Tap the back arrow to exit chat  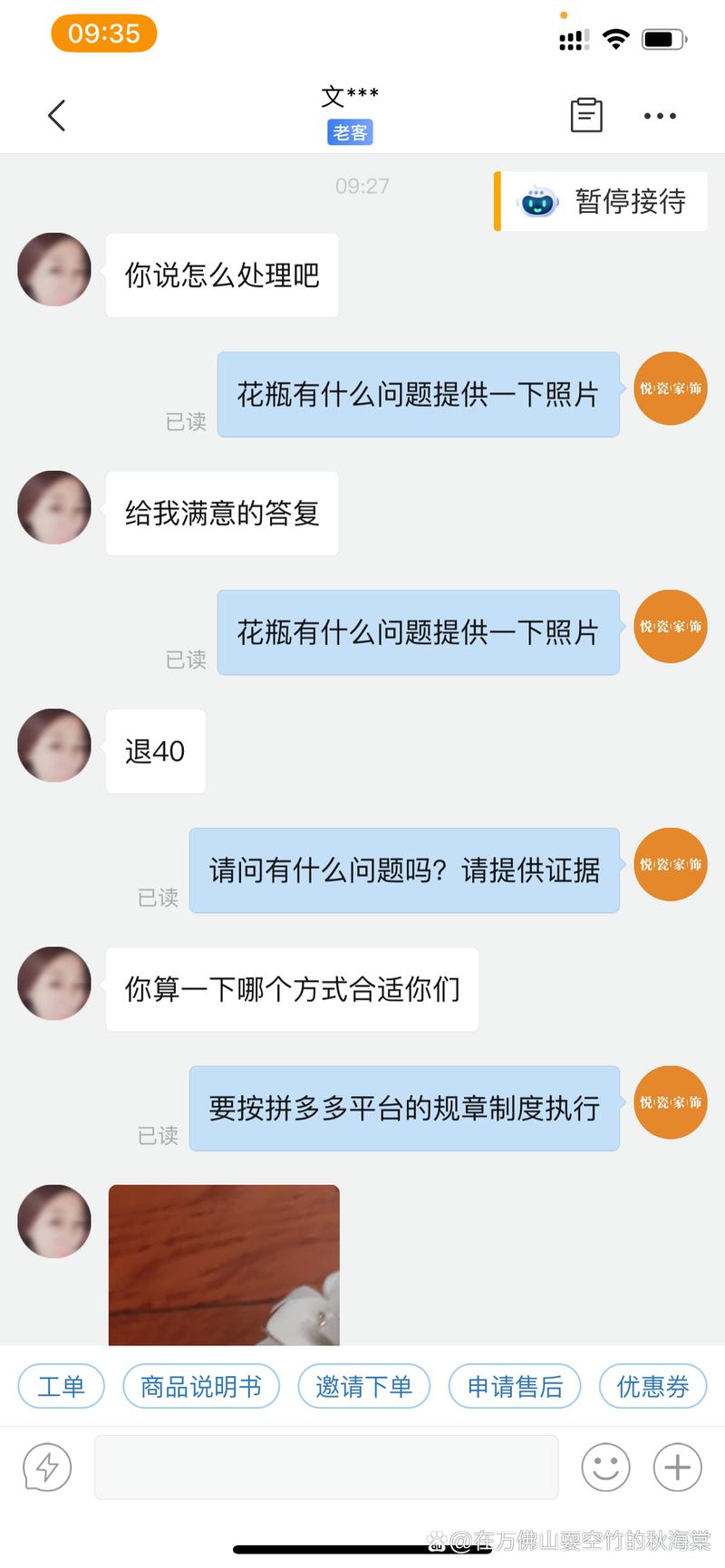pyautogui.click(x=56, y=115)
